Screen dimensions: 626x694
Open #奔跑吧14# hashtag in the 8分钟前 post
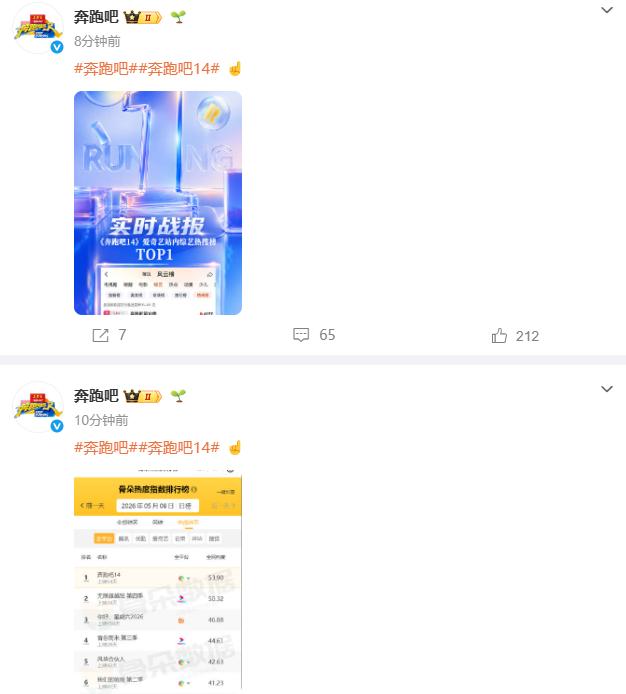[x=174, y=69]
